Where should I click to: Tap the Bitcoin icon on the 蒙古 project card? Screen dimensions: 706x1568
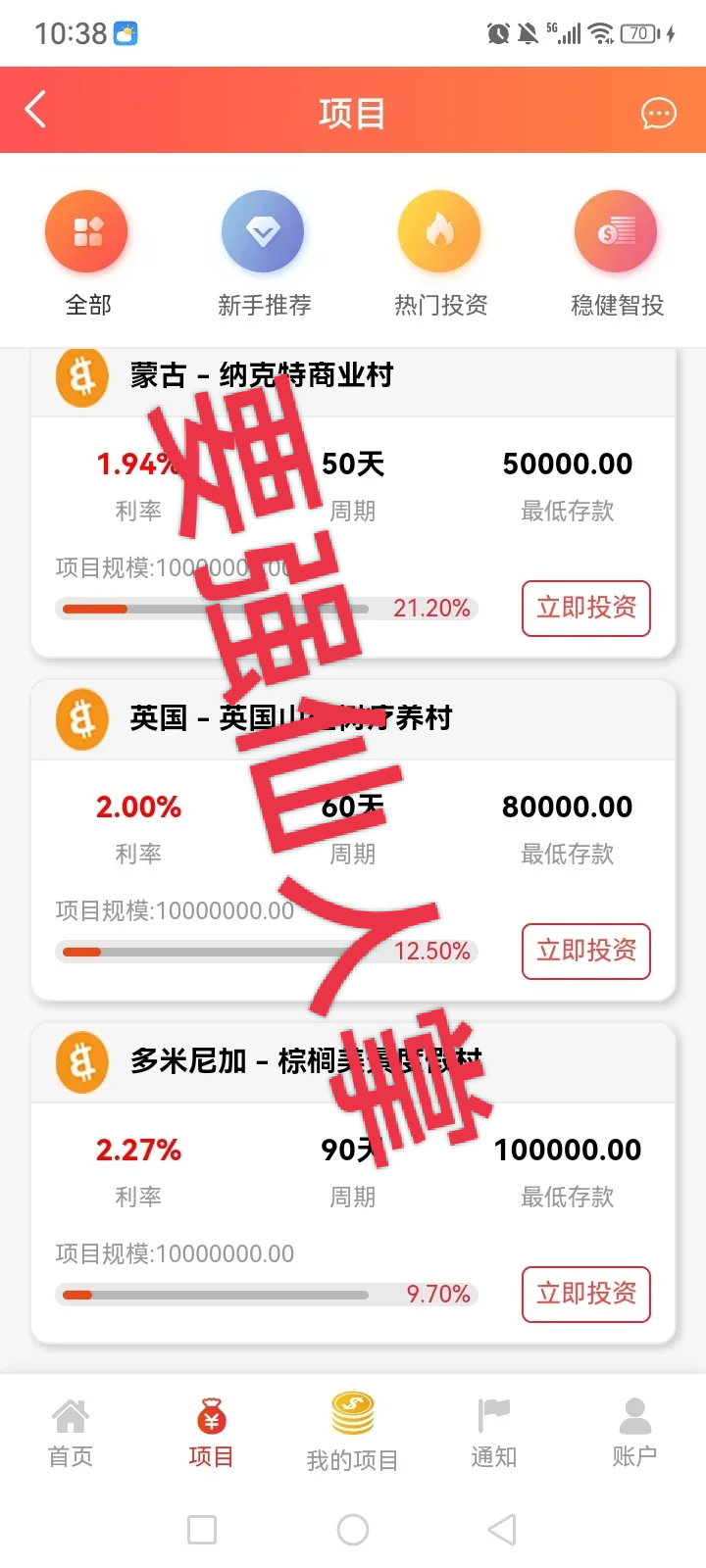click(81, 377)
